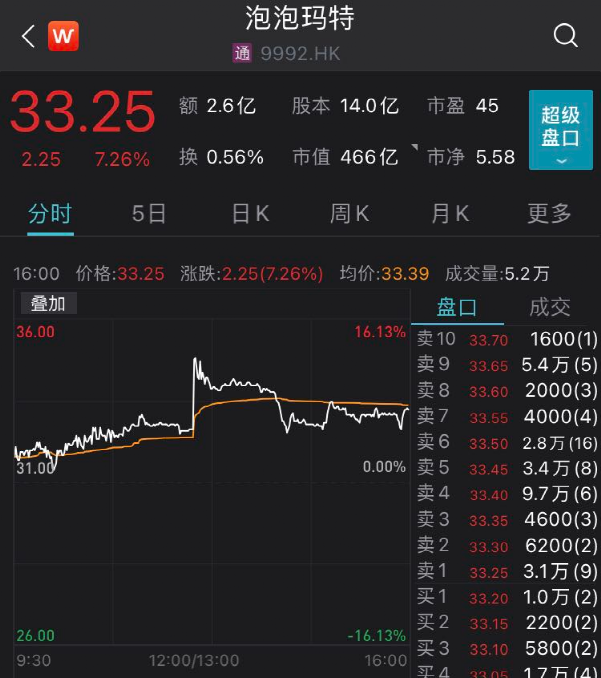Open the 超级盘口 button
This screenshot has width=601, height=678.
pos(560,130)
